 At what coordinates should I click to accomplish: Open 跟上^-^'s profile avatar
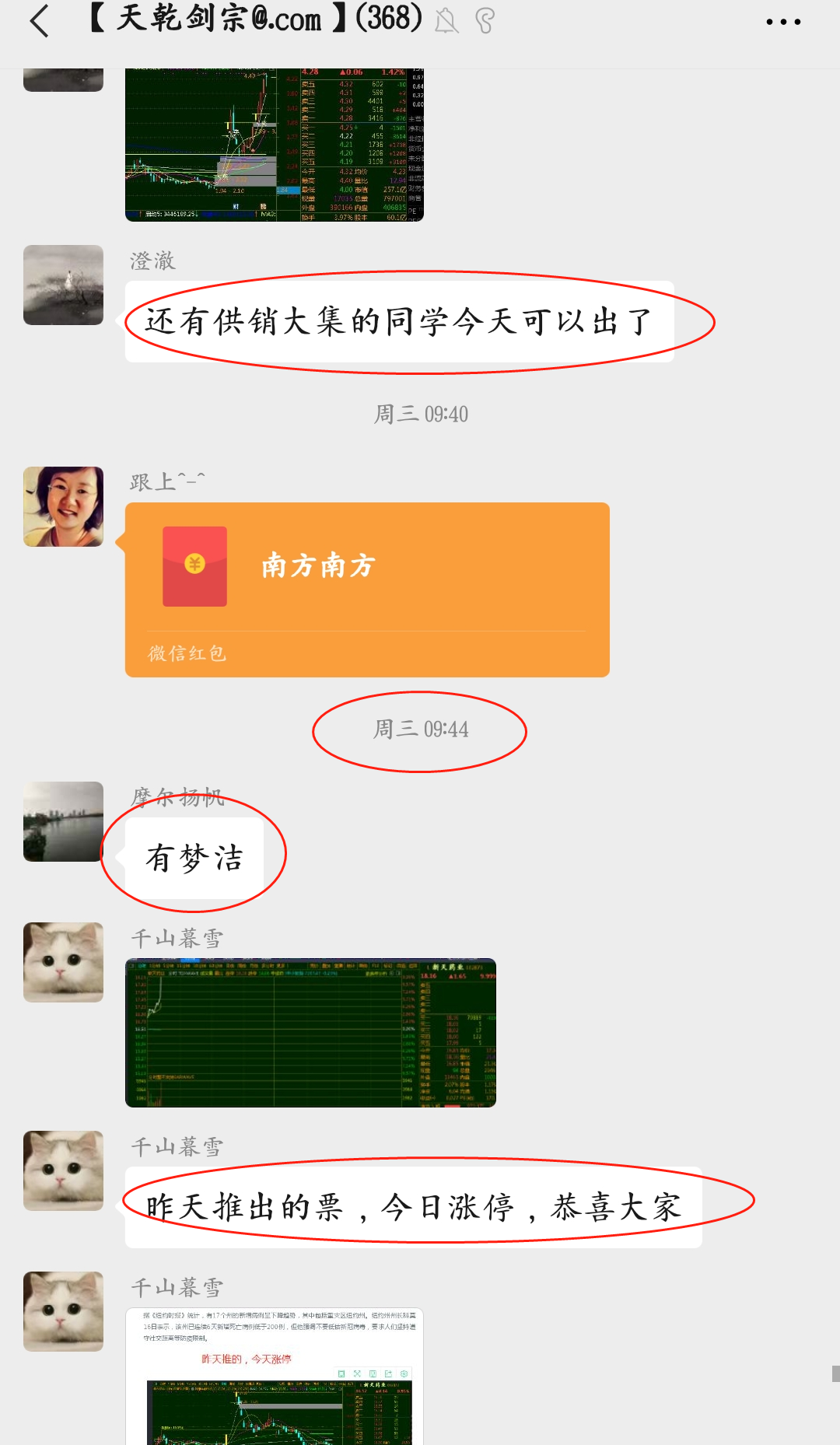tap(63, 506)
